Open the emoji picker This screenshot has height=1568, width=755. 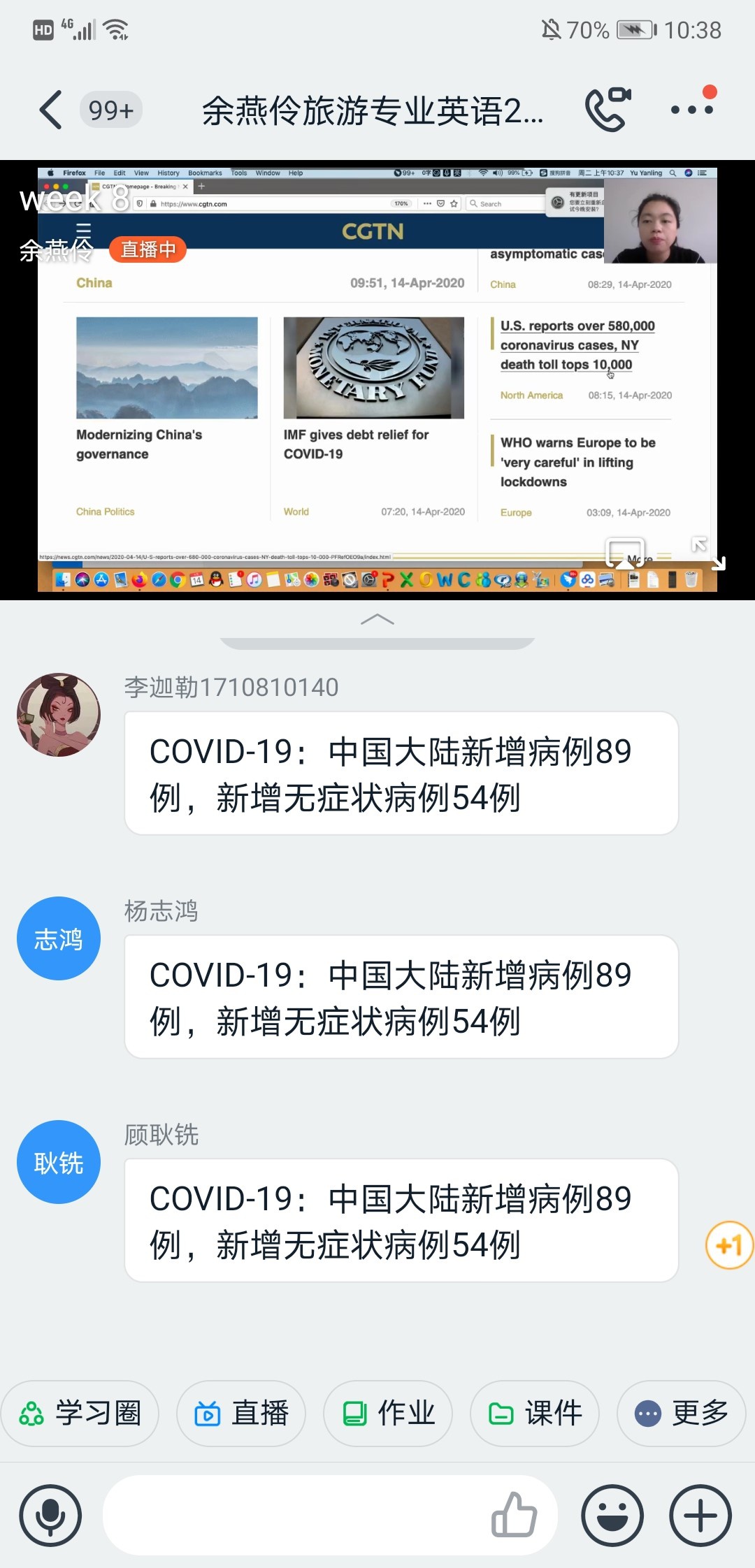coord(612,1516)
